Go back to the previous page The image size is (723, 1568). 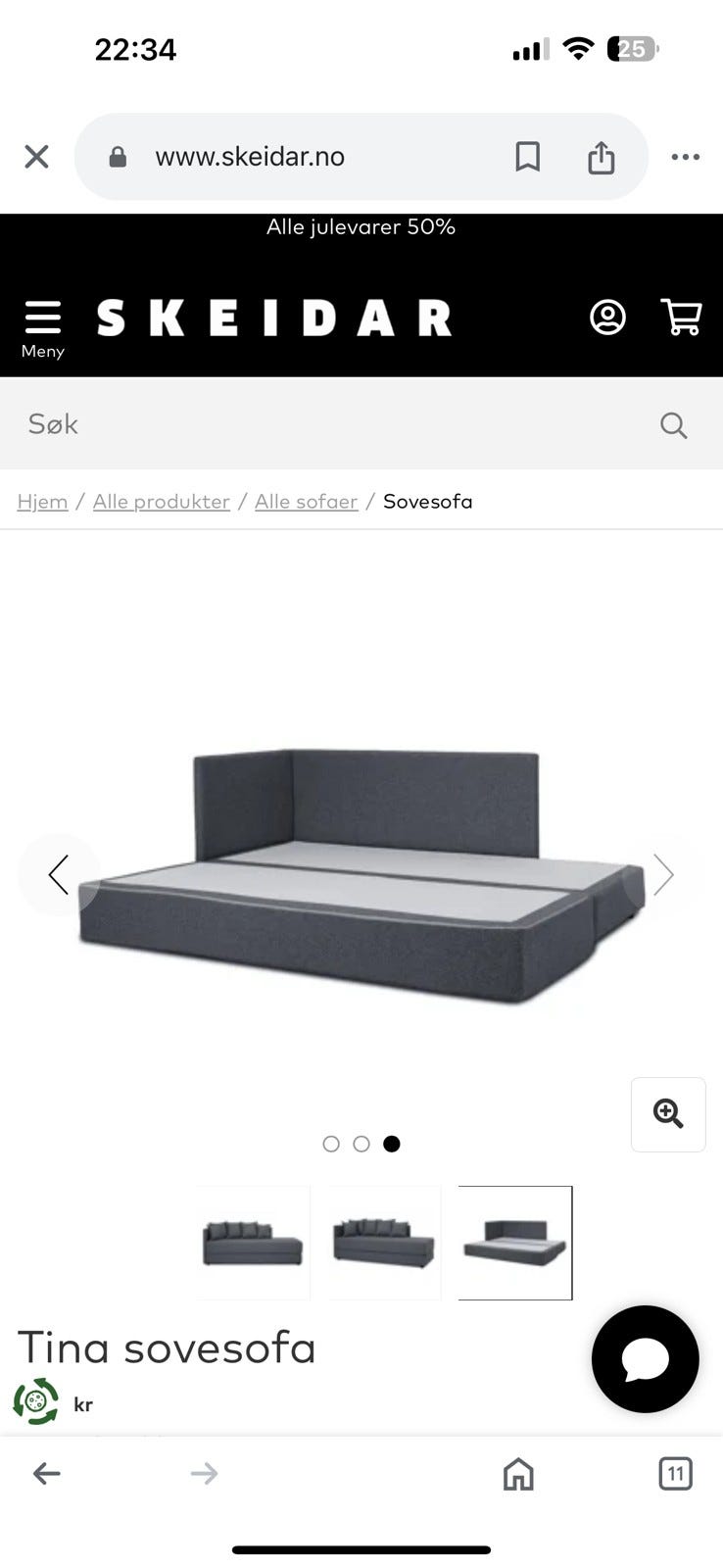point(47,1473)
